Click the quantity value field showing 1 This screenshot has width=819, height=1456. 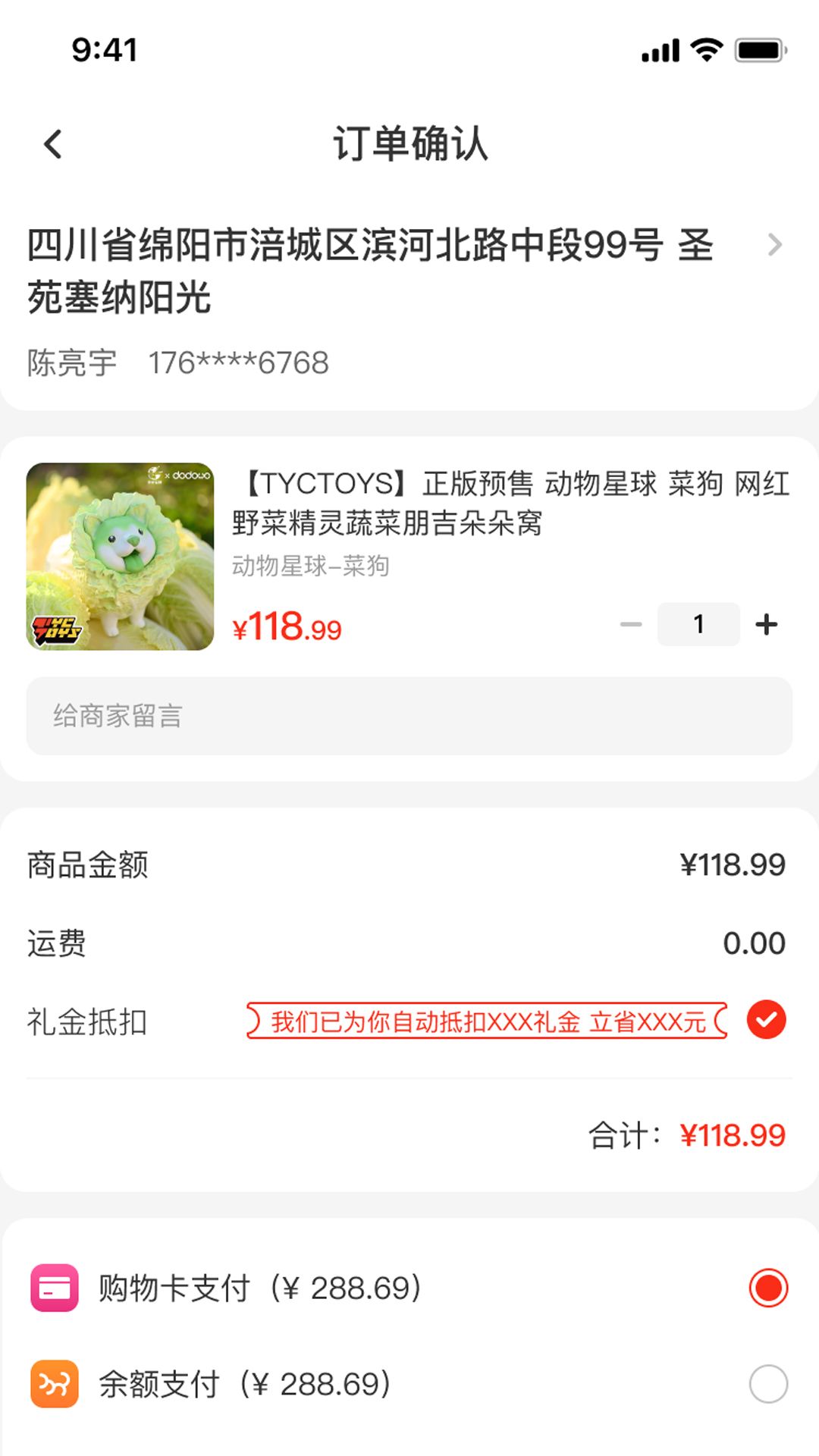point(698,623)
